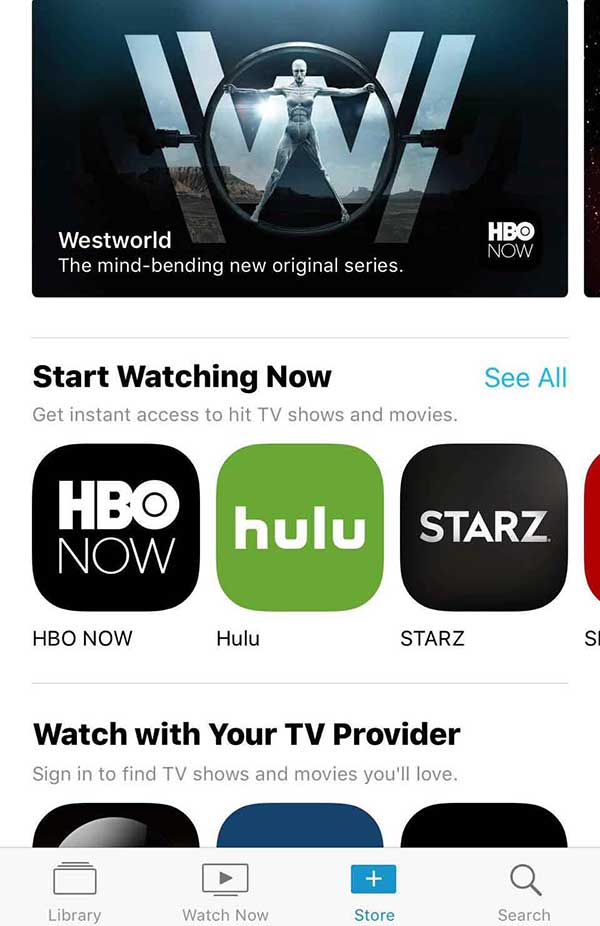600x926 pixels.
Task: Open the STARZ app tile
Action: pyautogui.click(x=483, y=527)
